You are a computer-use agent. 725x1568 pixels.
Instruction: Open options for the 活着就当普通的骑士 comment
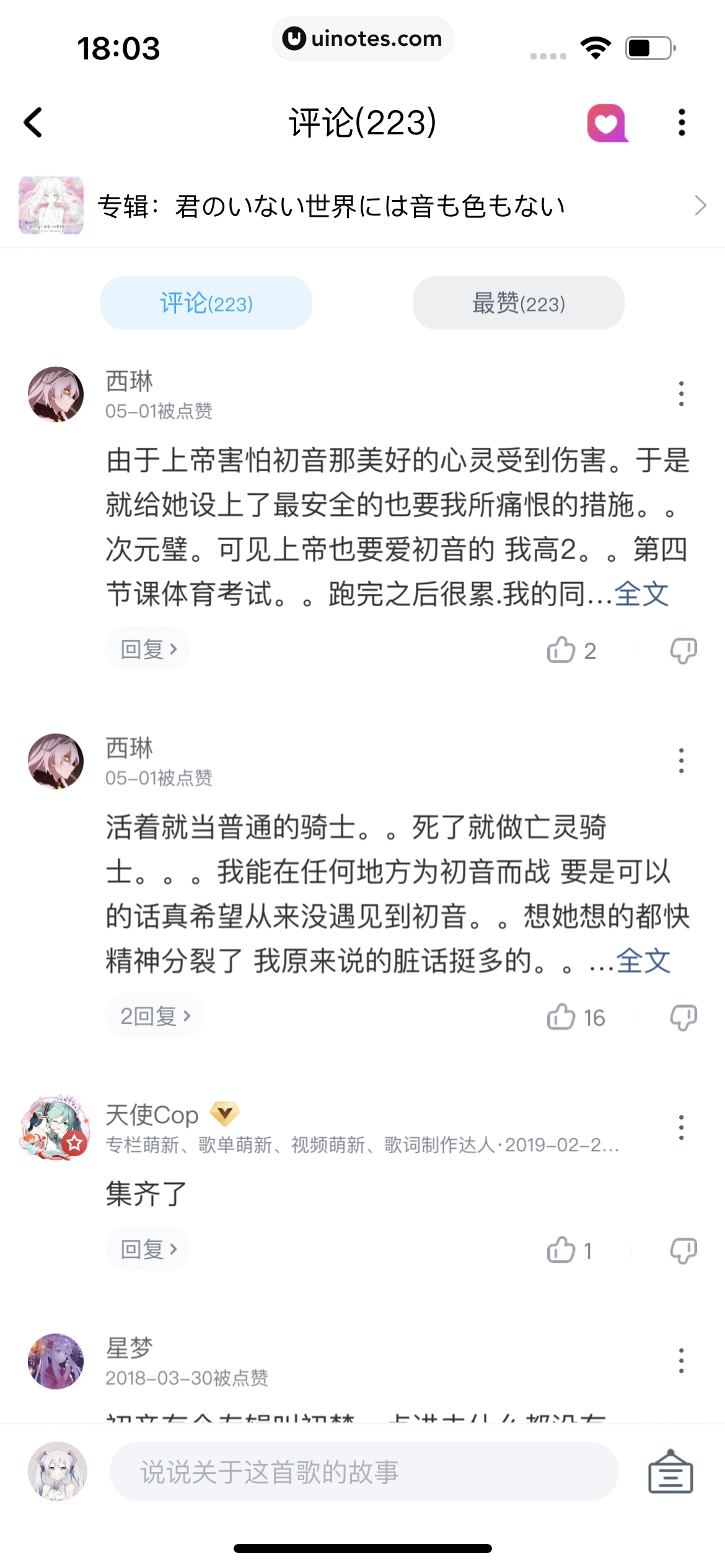pyautogui.click(x=682, y=760)
